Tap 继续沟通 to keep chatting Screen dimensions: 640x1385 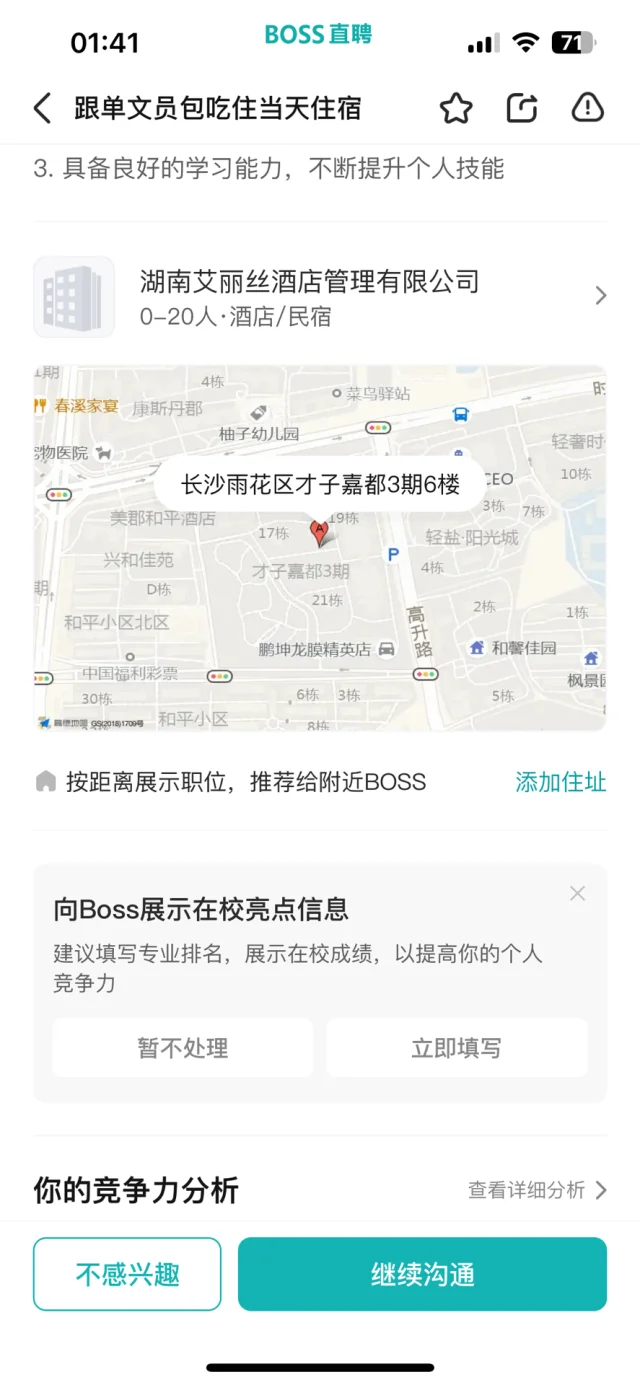pyautogui.click(x=422, y=1274)
